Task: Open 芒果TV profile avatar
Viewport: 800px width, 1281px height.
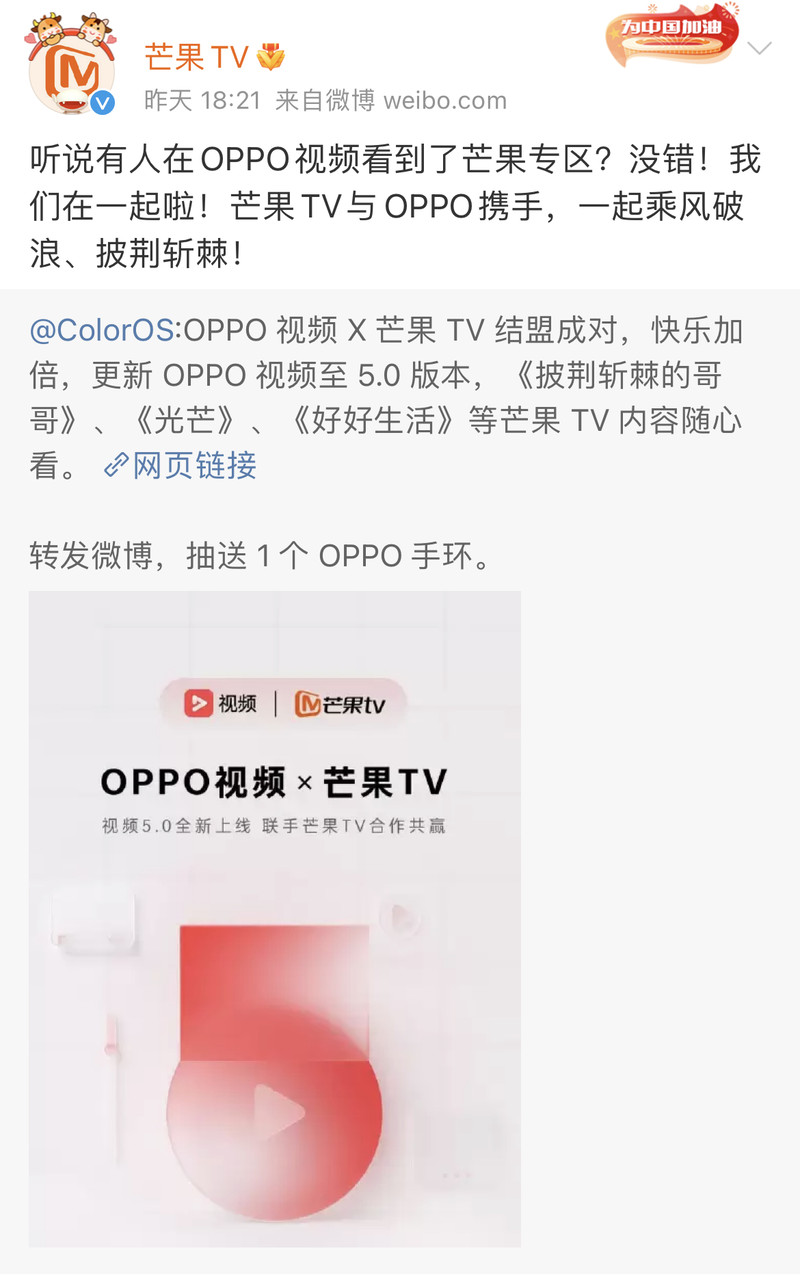Action: (x=71, y=70)
